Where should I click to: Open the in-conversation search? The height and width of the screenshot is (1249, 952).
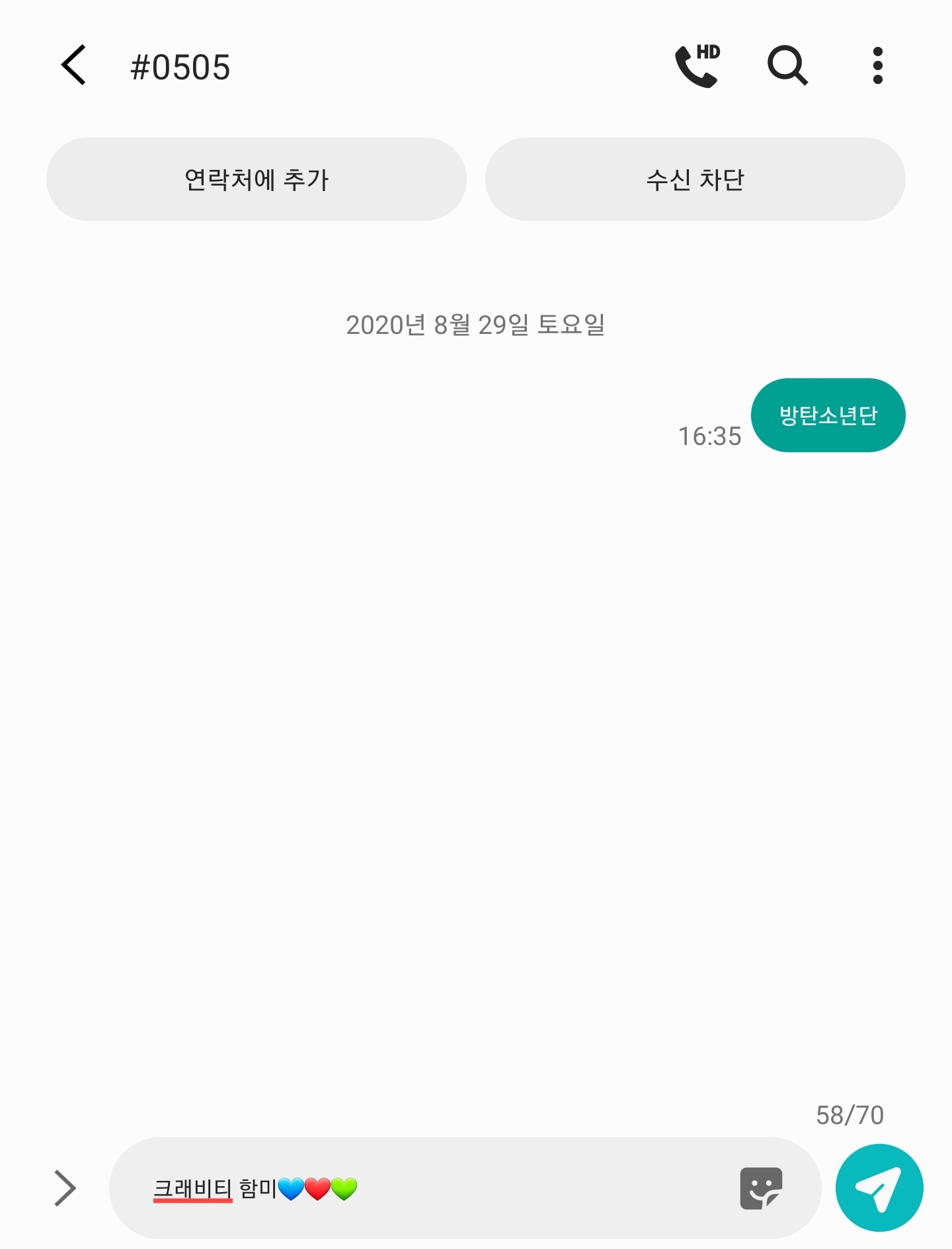(x=787, y=65)
